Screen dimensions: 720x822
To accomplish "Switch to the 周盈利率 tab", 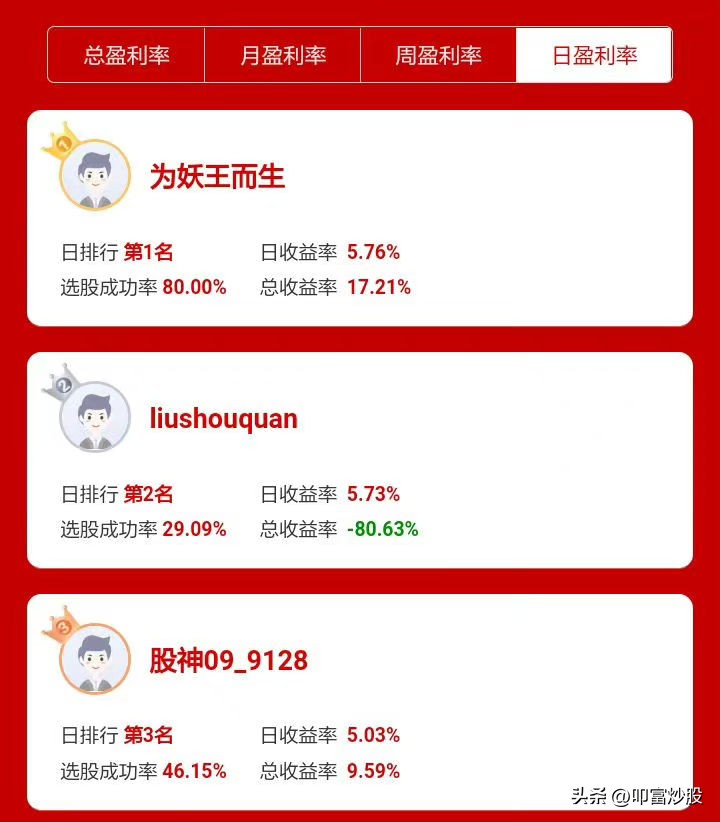I will pyautogui.click(x=440, y=55).
